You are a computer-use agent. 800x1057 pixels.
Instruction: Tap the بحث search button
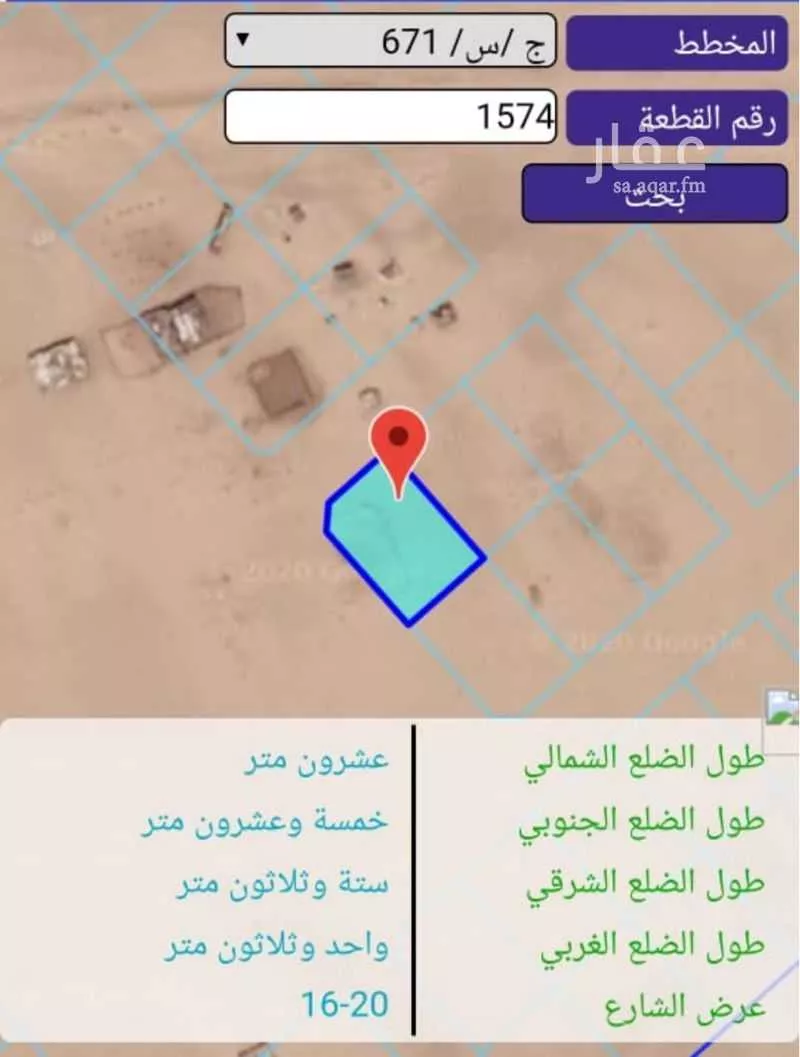(x=654, y=193)
